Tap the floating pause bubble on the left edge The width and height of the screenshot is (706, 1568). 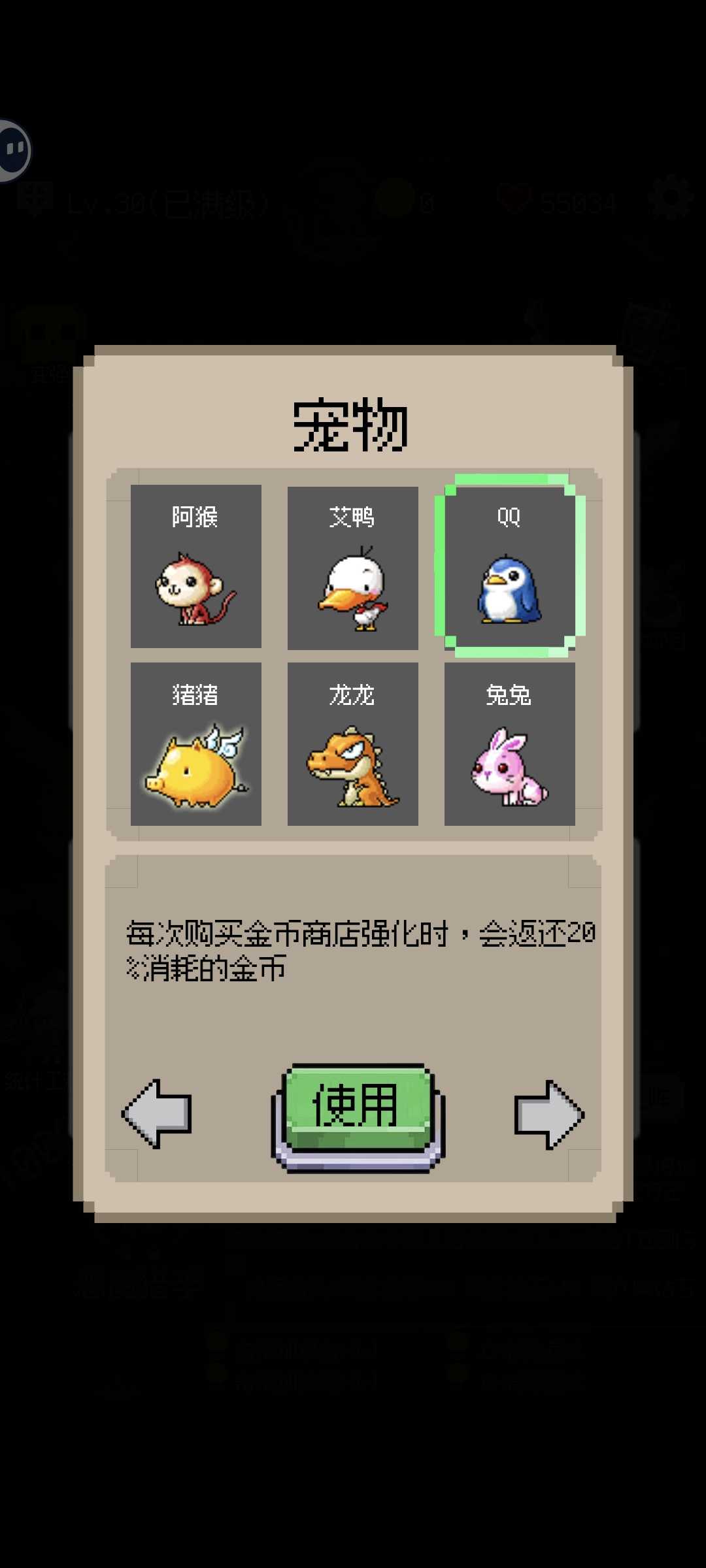click(x=13, y=150)
